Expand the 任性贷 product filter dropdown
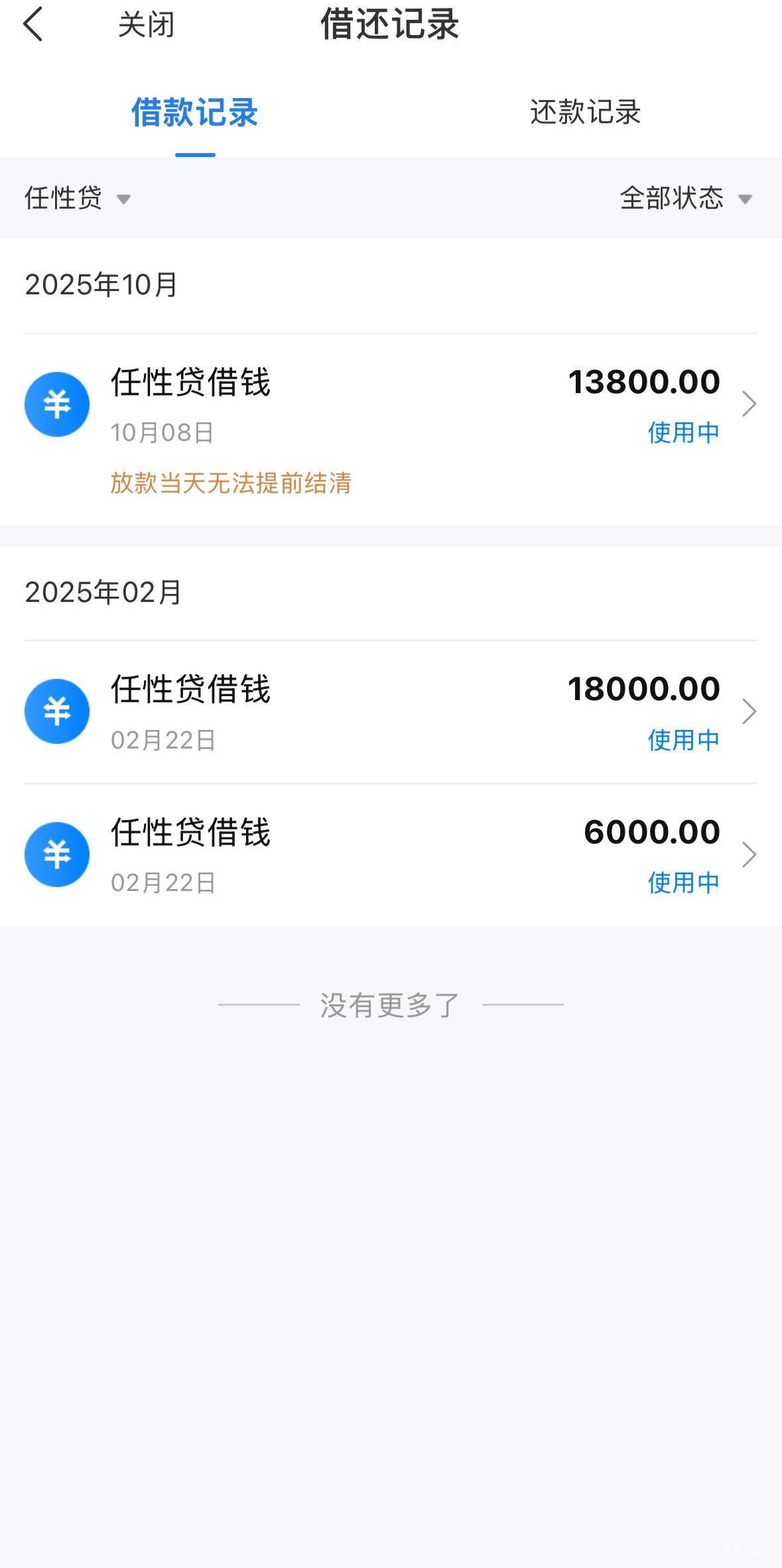 click(78, 198)
